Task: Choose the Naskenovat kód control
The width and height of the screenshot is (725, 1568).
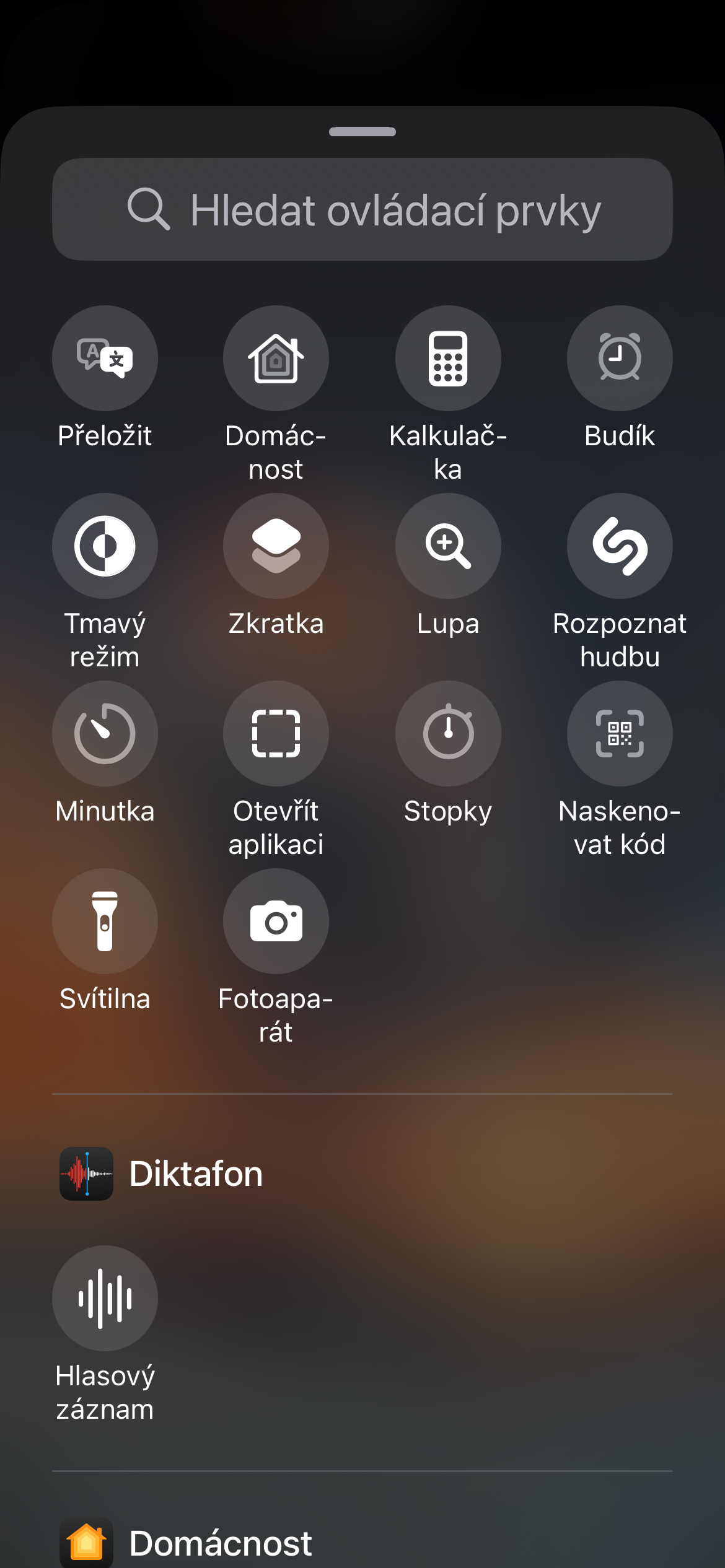Action: pos(620,734)
